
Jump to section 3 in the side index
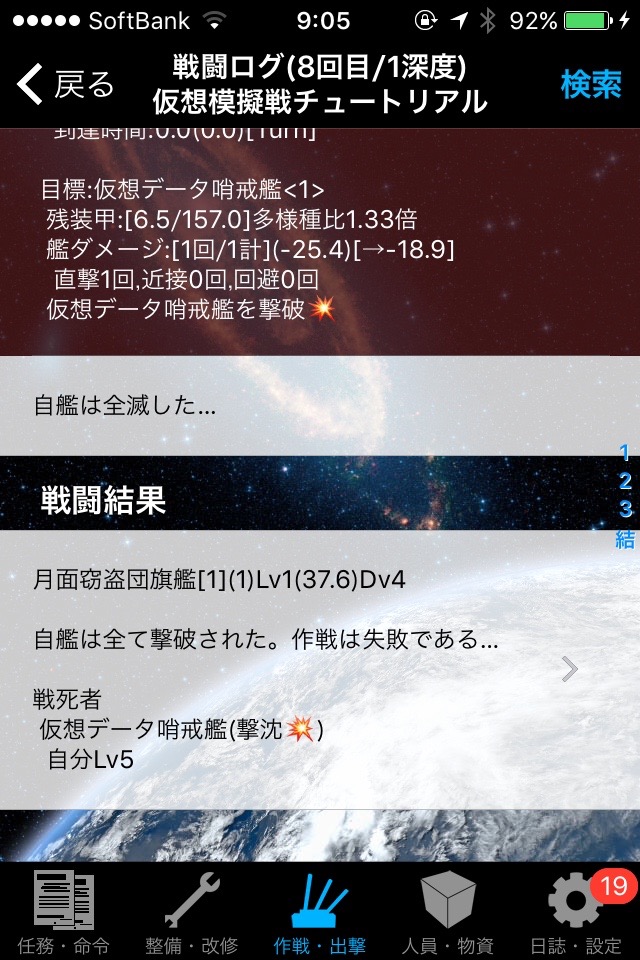pyautogui.click(x=625, y=509)
